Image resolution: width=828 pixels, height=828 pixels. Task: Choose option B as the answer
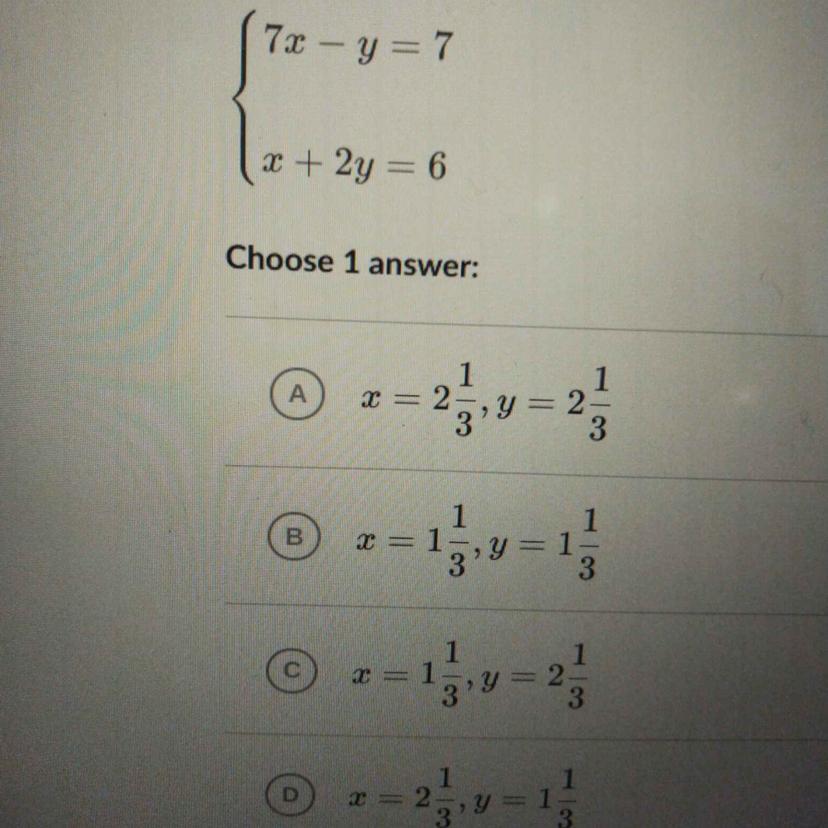pos(293,536)
